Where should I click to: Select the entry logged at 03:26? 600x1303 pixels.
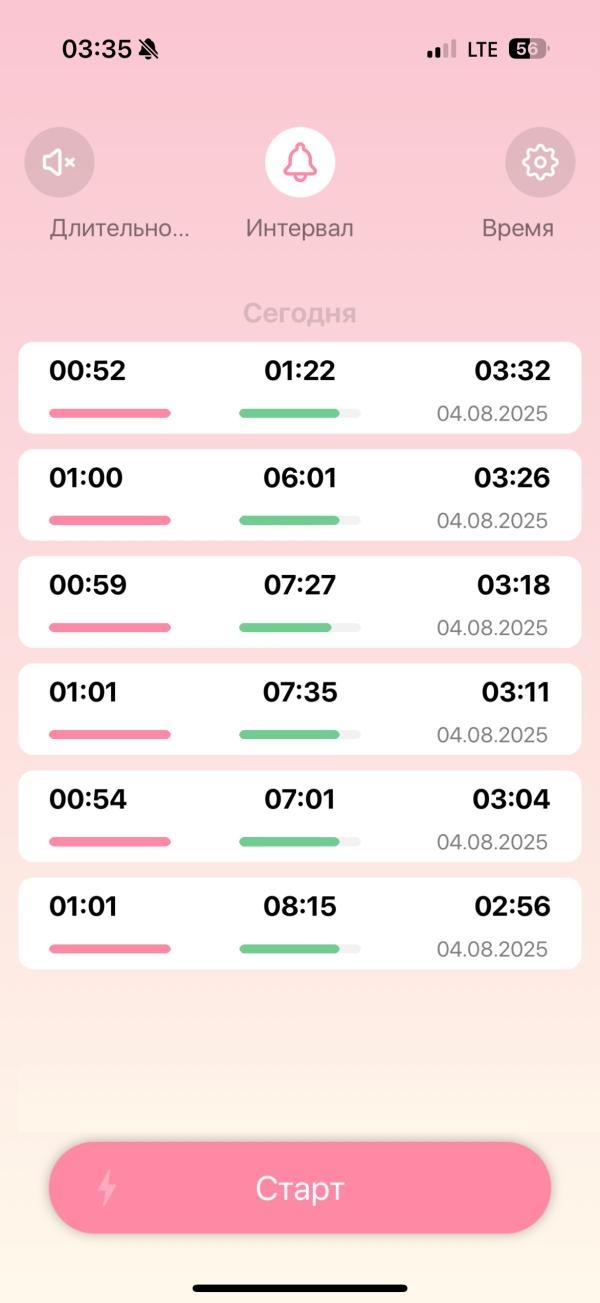(300, 495)
